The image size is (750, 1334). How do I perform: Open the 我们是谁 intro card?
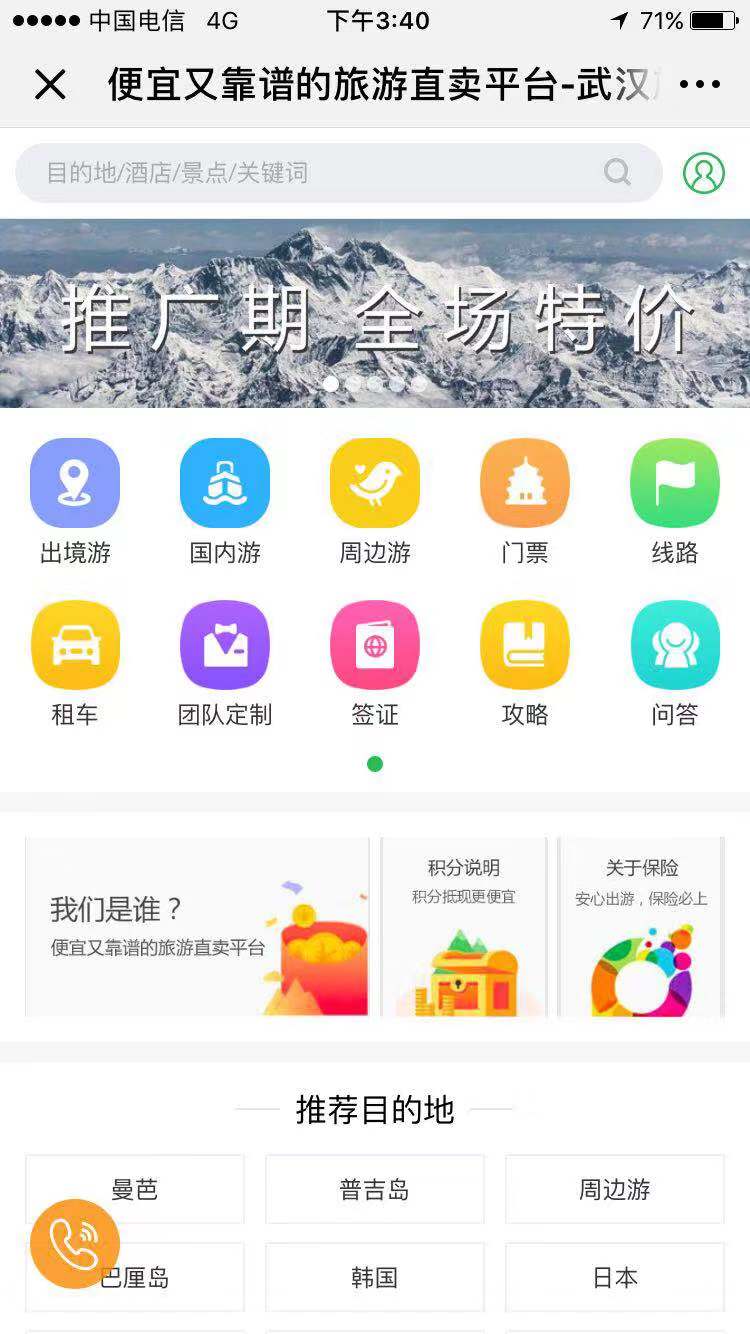(197, 927)
